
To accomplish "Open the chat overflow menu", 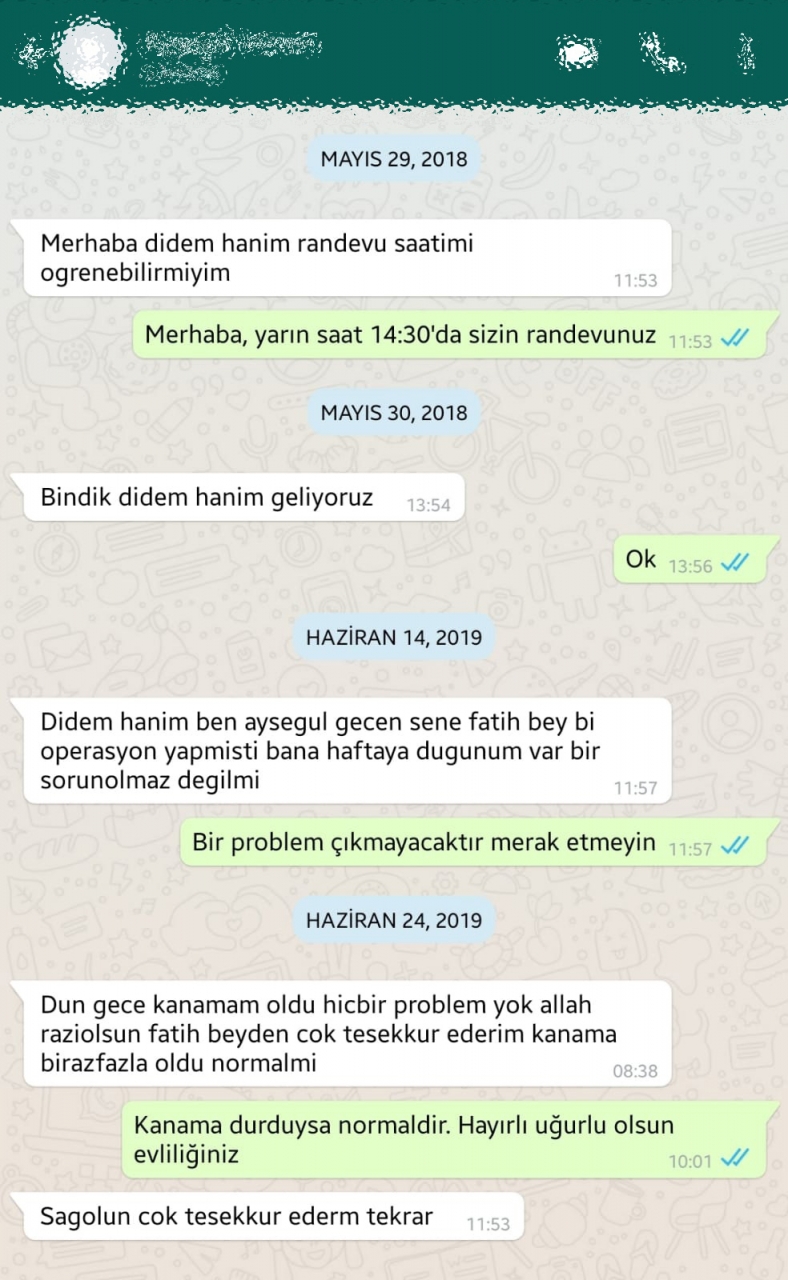I will pos(745,52).
